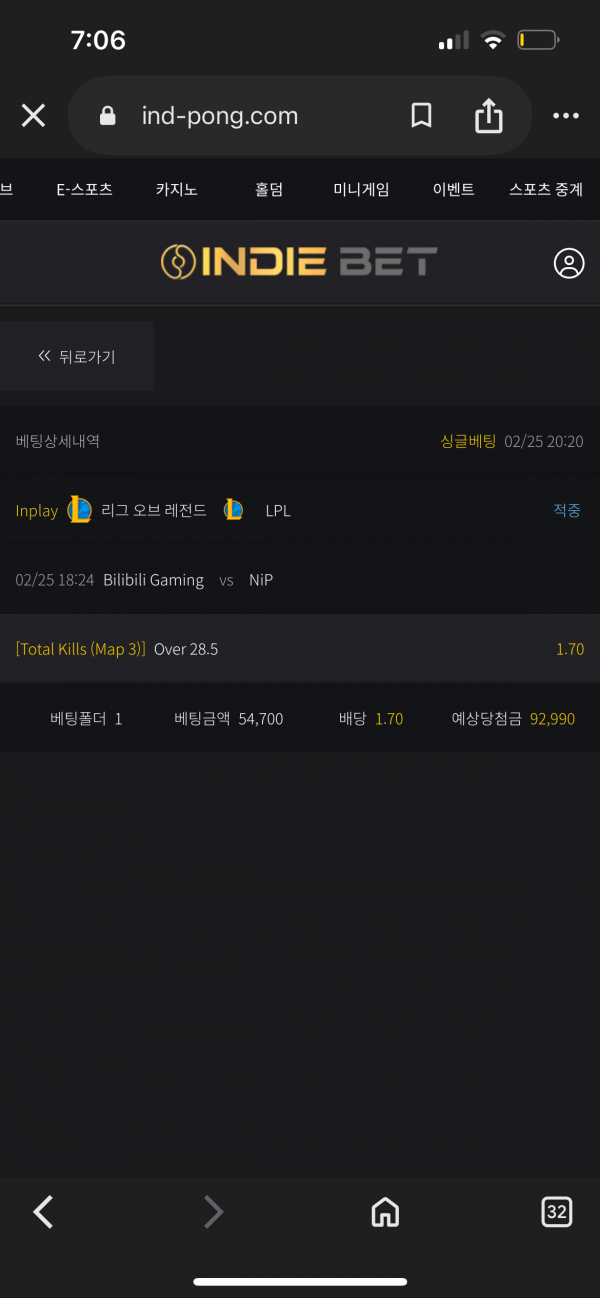Open the user profile icon
Image resolution: width=600 pixels, height=1298 pixels.
(x=568, y=263)
